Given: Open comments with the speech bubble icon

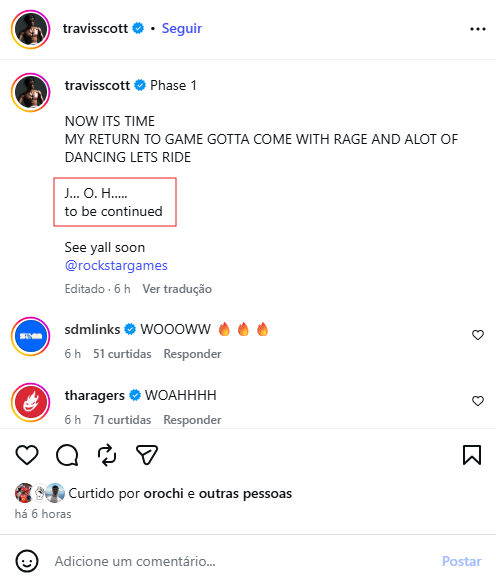Looking at the screenshot, I should point(67,455).
